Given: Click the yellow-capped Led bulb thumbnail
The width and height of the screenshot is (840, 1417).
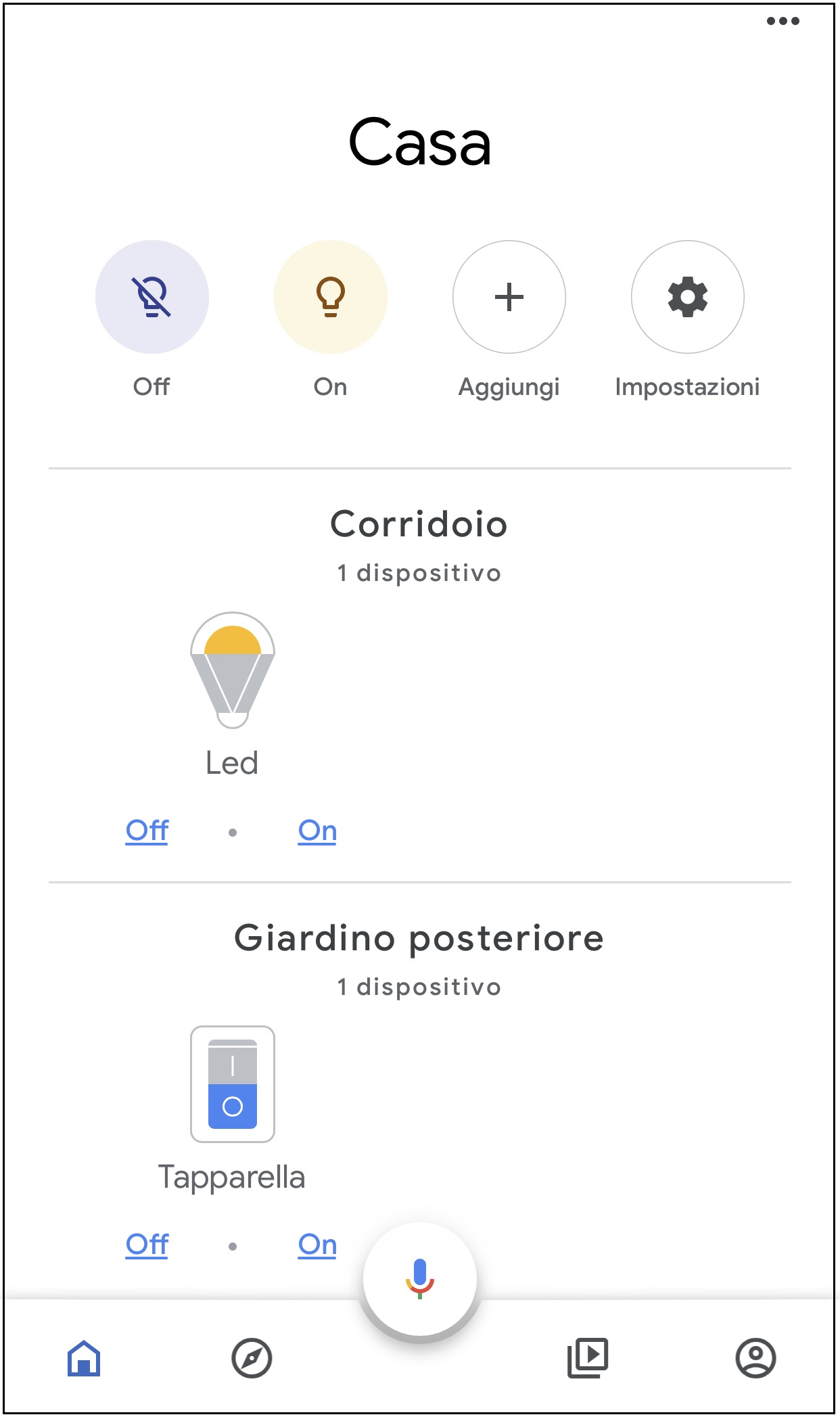Looking at the screenshot, I should point(232,673).
